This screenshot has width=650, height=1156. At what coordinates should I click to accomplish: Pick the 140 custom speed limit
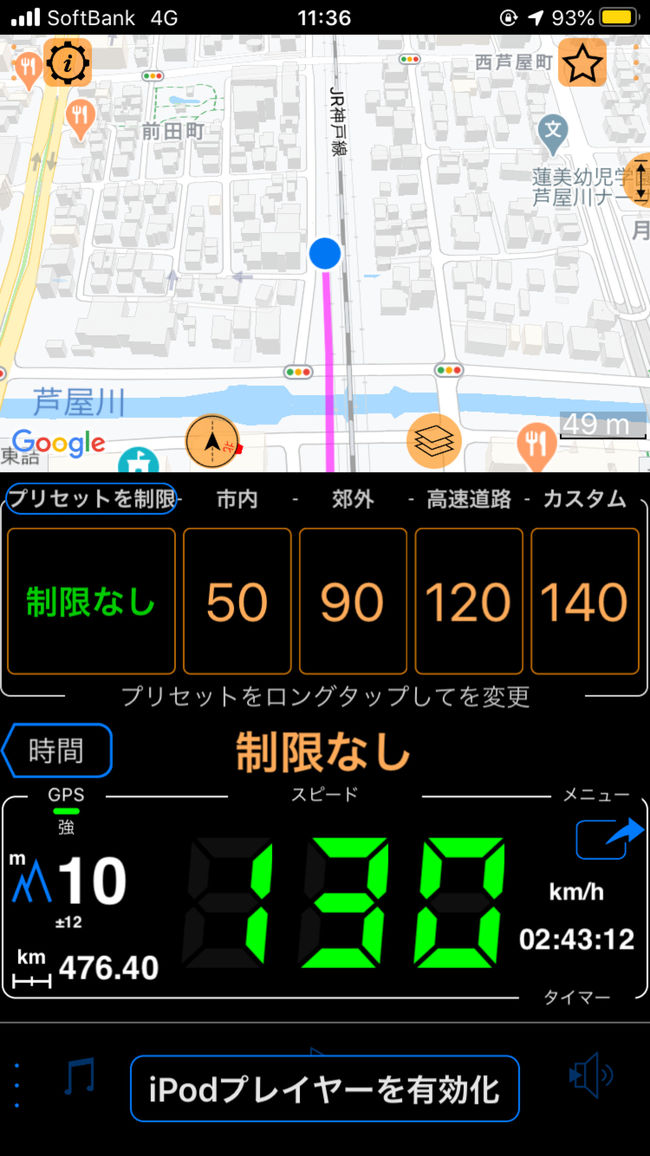coord(584,601)
